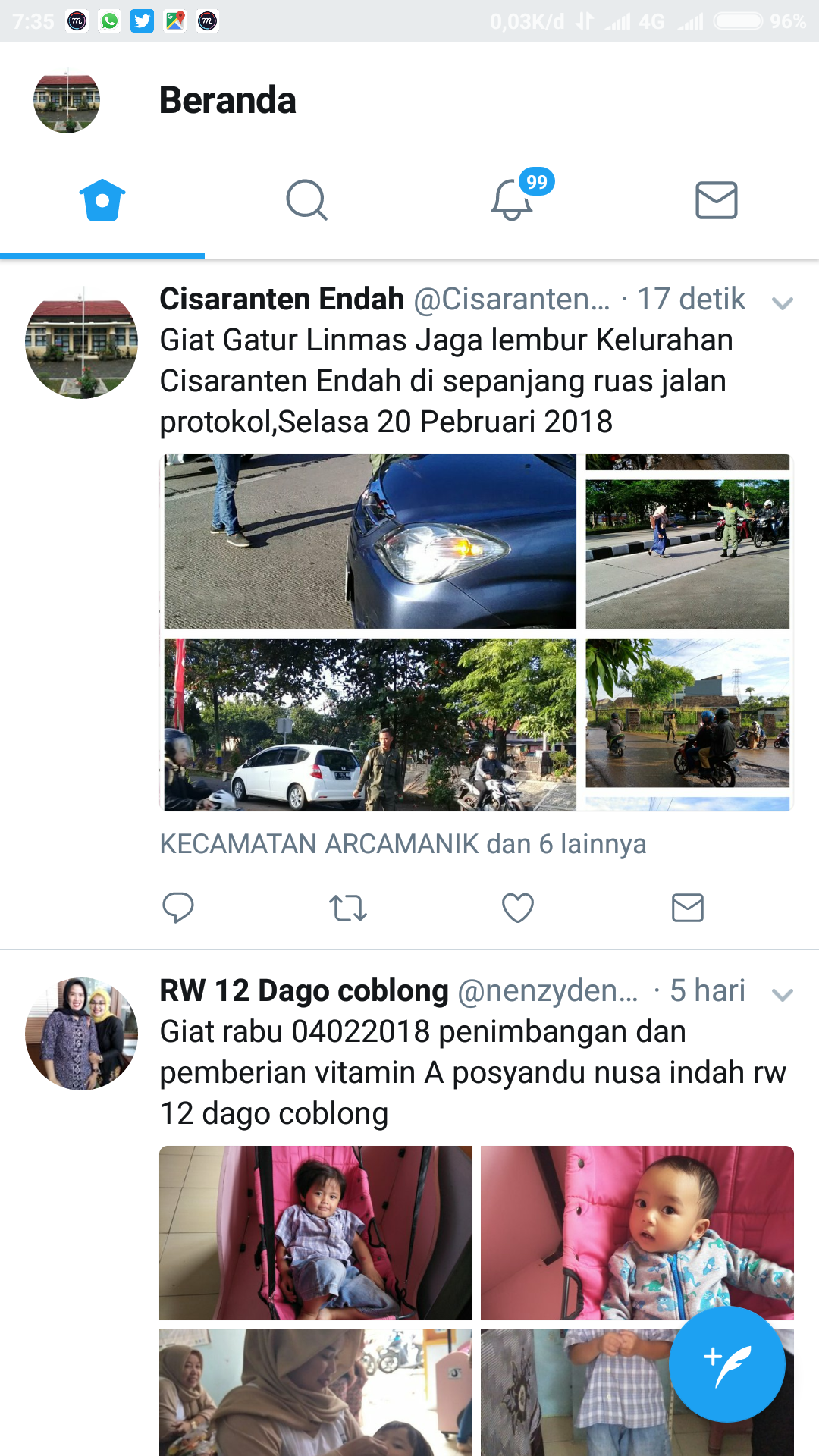The image size is (819, 1456).
Task: Open the account drawer via profile picture
Action: point(67,100)
